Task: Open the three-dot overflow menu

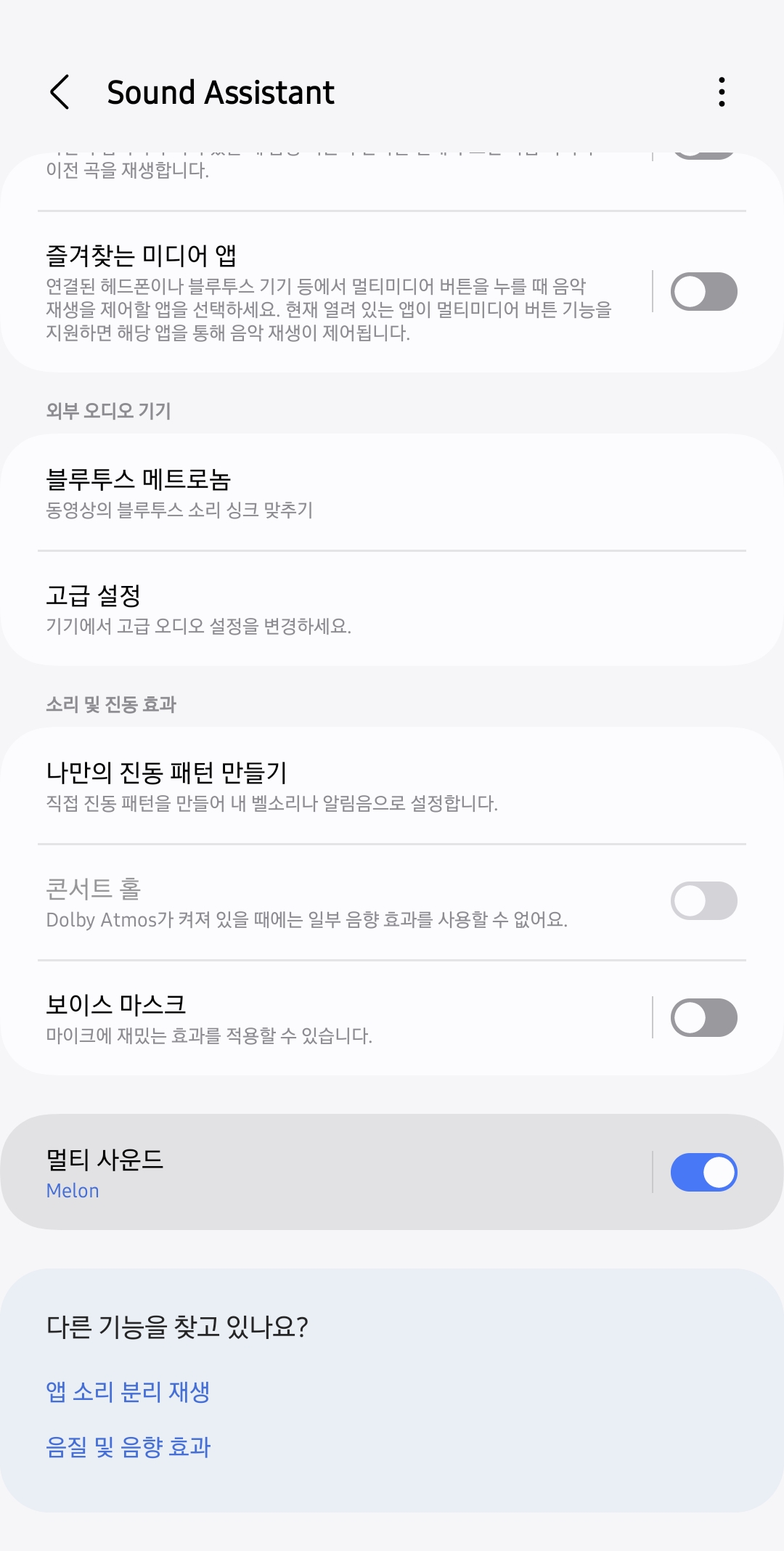Action: (721, 92)
